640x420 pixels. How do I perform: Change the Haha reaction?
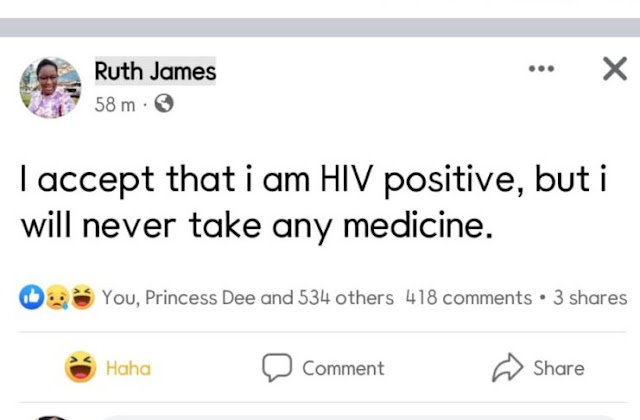pos(108,368)
